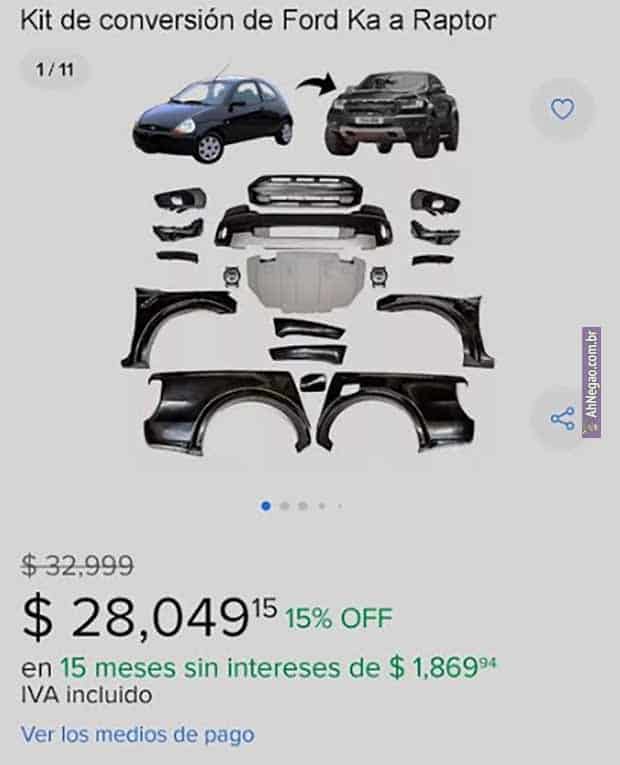Image resolution: width=620 pixels, height=765 pixels.
Task: Open Ver los medios de pago
Action: click(x=138, y=735)
